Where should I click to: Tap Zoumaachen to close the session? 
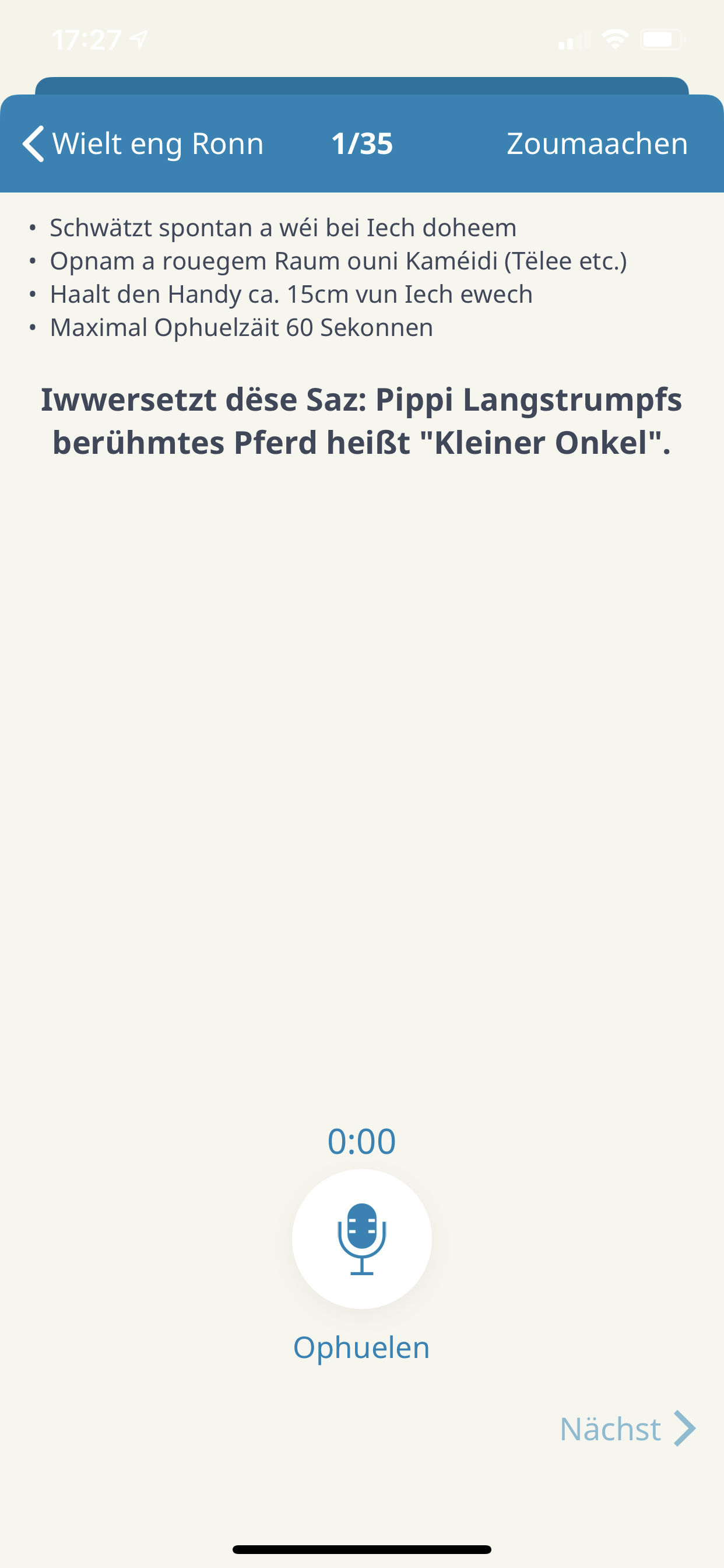click(597, 144)
